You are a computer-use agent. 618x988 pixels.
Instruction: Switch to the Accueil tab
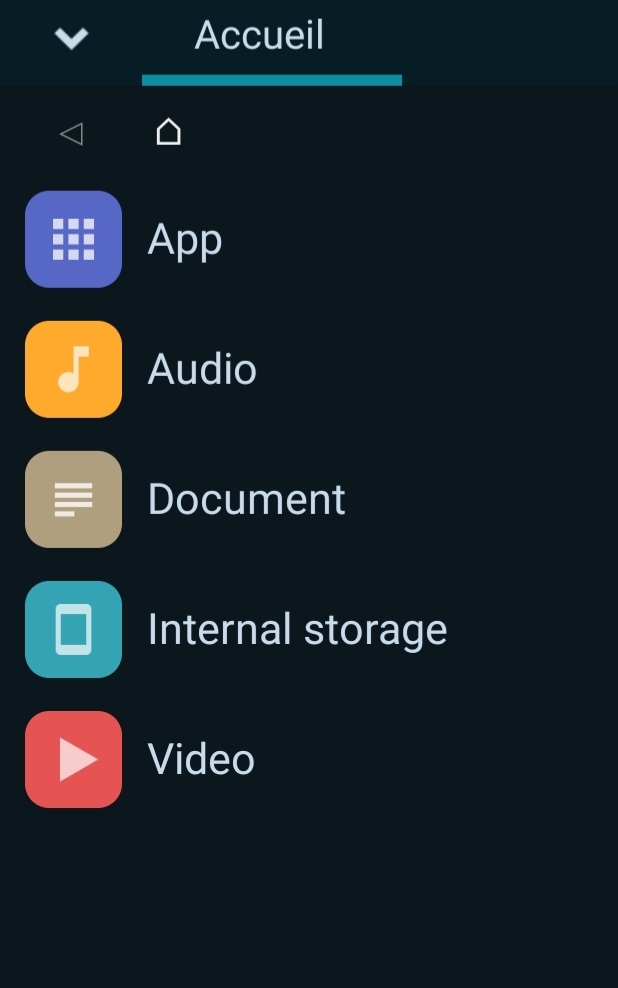tap(260, 37)
